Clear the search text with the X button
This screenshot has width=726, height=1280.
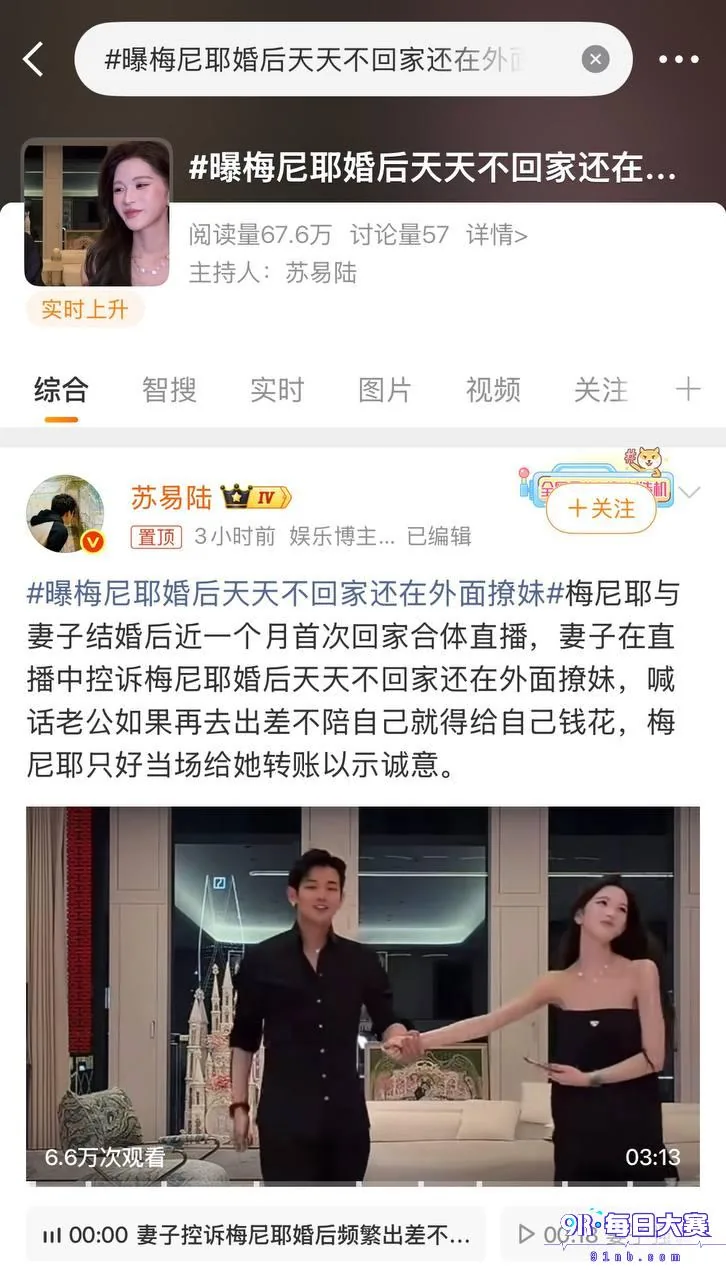[x=595, y=59]
